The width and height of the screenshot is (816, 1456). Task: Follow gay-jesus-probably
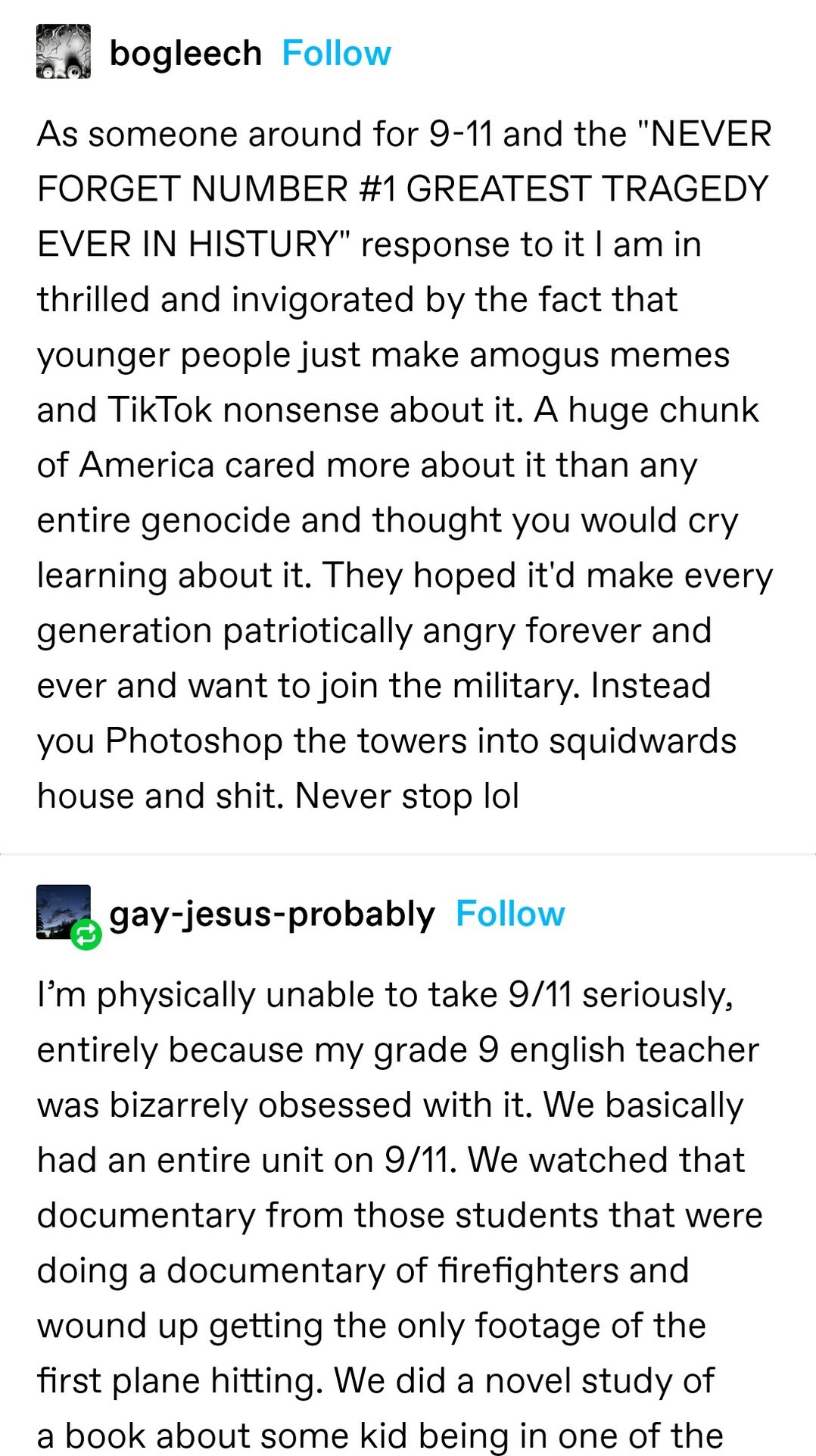pos(510,914)
